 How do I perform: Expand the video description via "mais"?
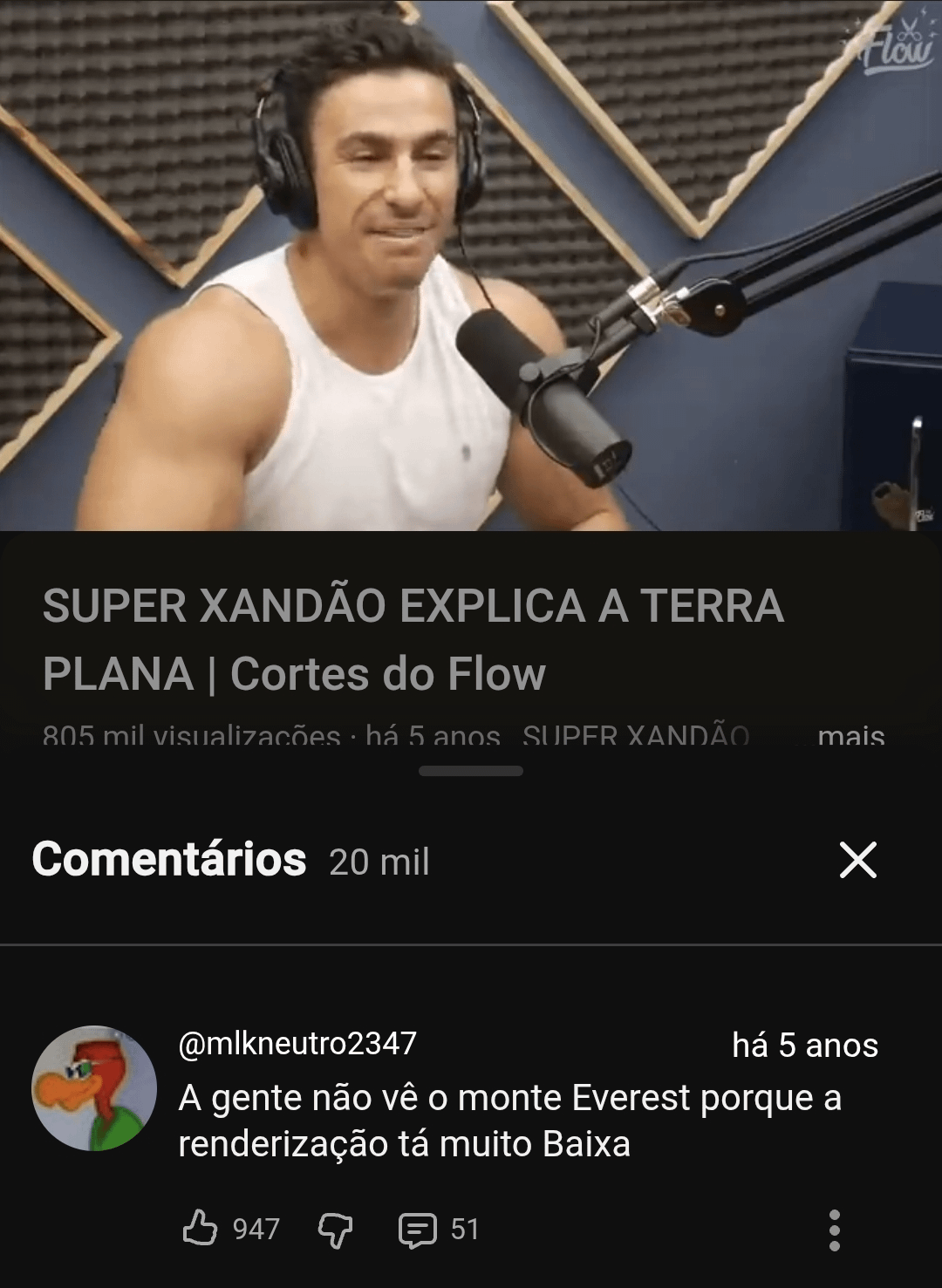[850, 735]
